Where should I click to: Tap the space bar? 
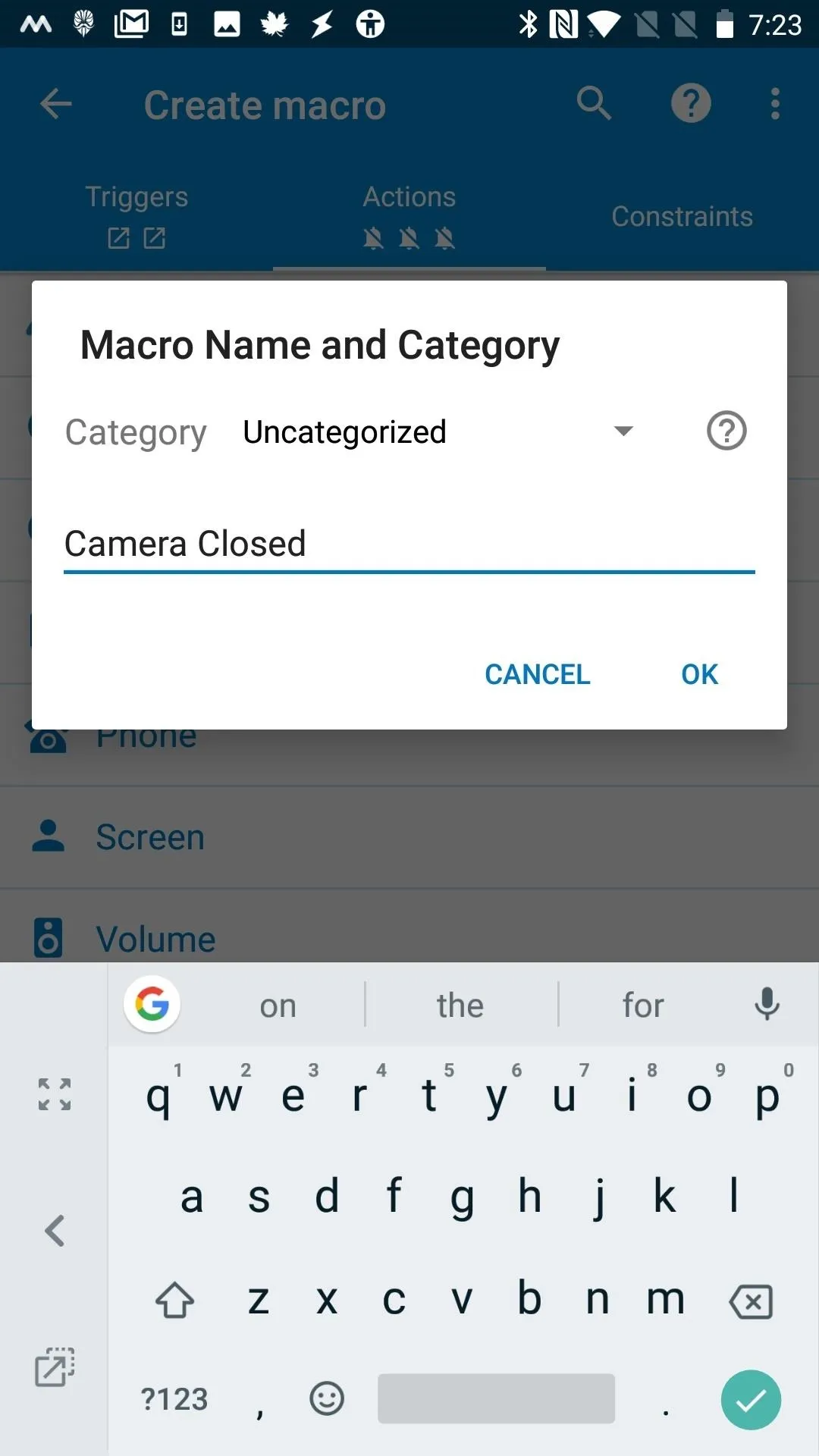[496, 1398]
